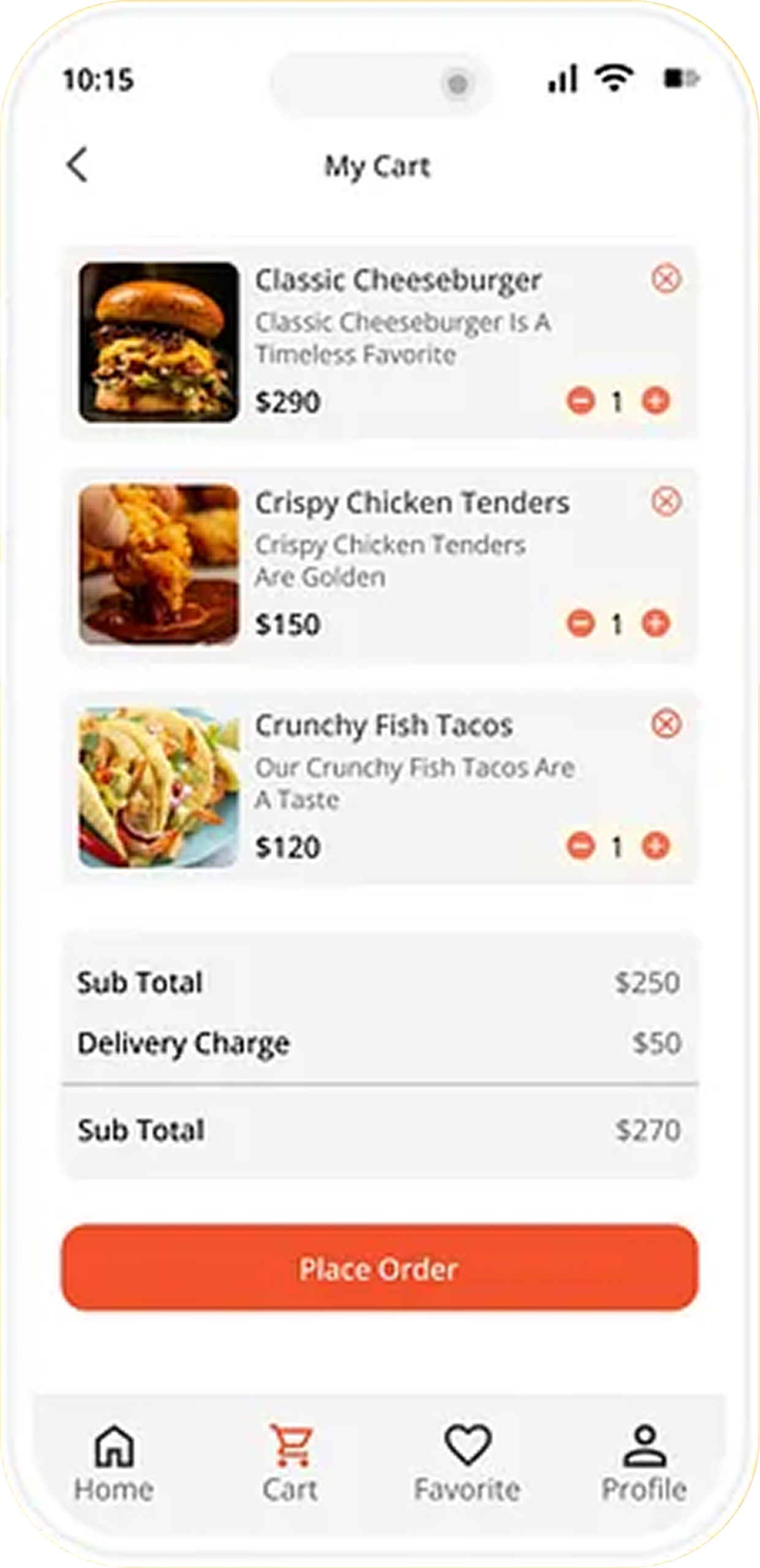Increase Classic Cheeseburger quantity
Screen dimensions: 760x1568
coord(655,402)
